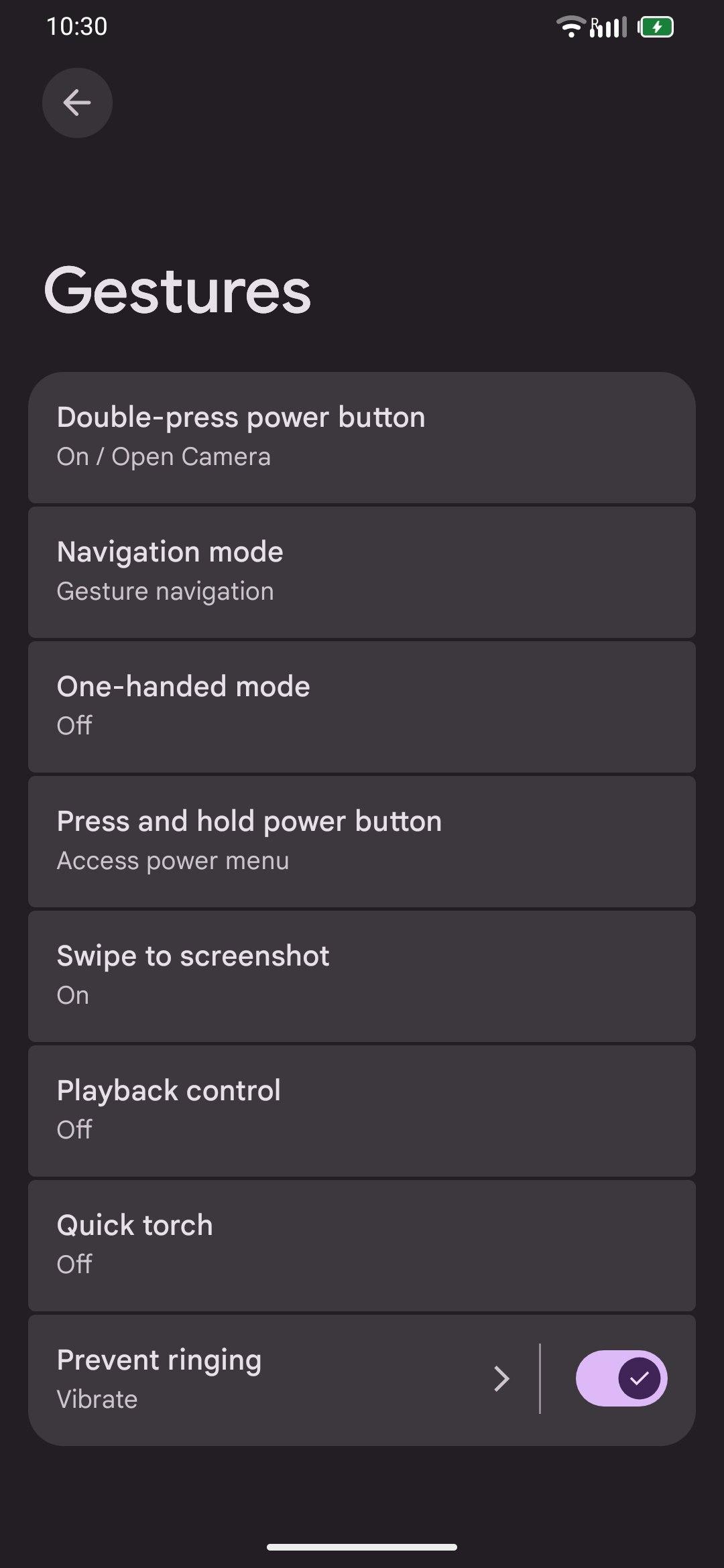Open Swipe to screenshot setting

[x=362, y=976]
